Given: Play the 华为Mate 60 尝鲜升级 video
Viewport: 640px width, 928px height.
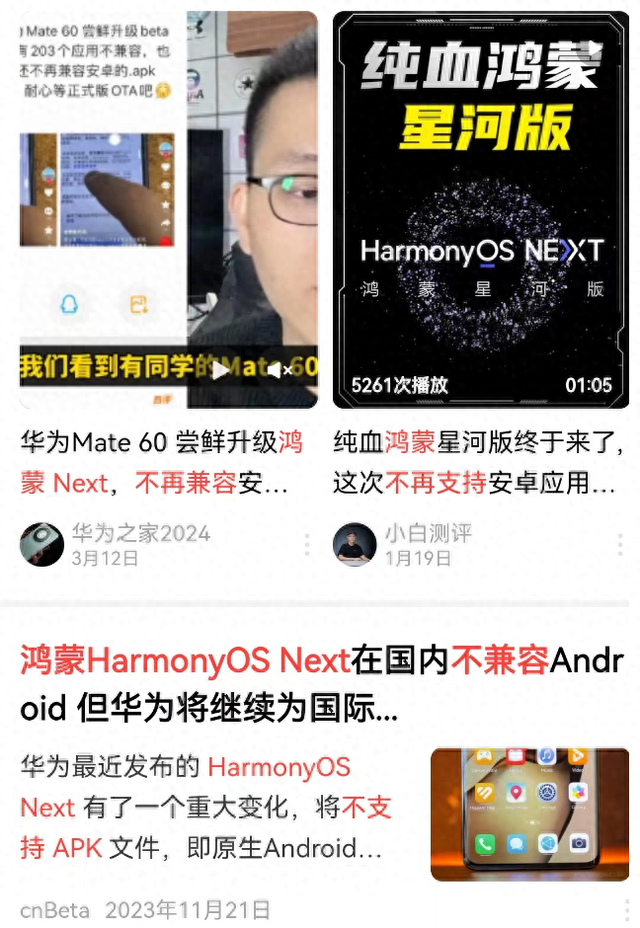Looking at the screenshot, I should [x=221, y=370].
